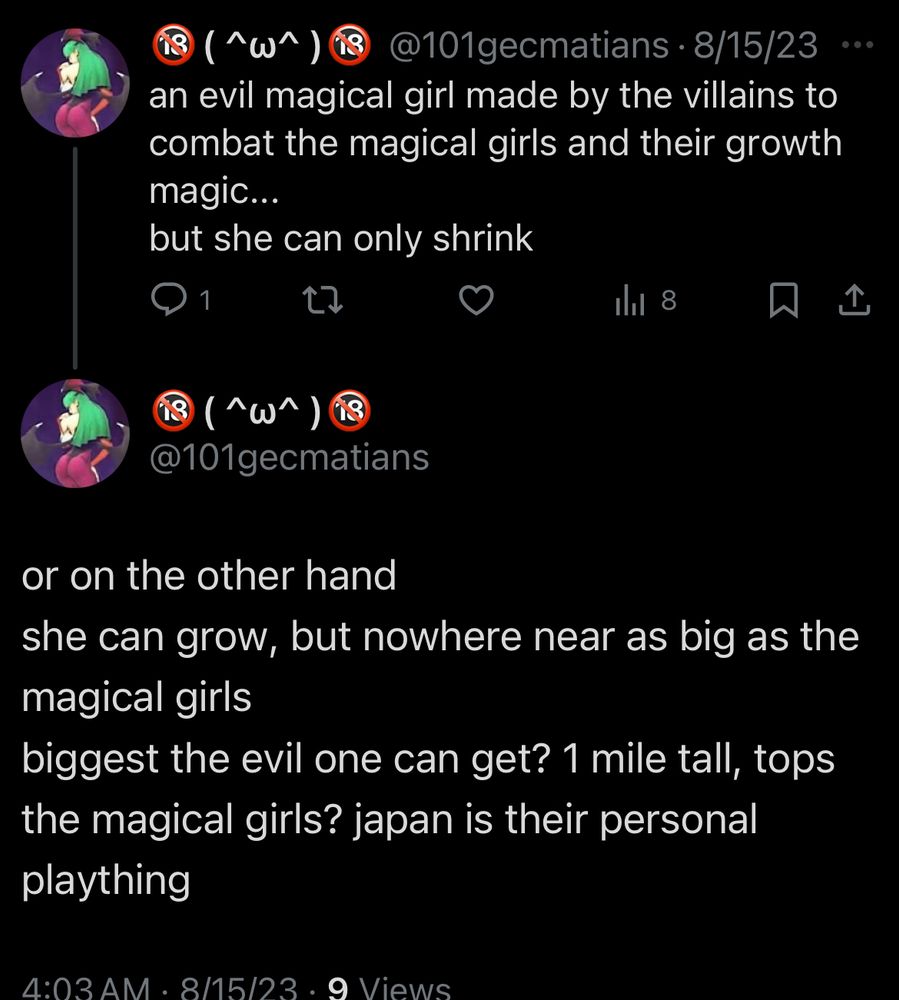The image size is (899, 1000).
Task: Like the tweet with the heart icon
Action: (477, 301)
